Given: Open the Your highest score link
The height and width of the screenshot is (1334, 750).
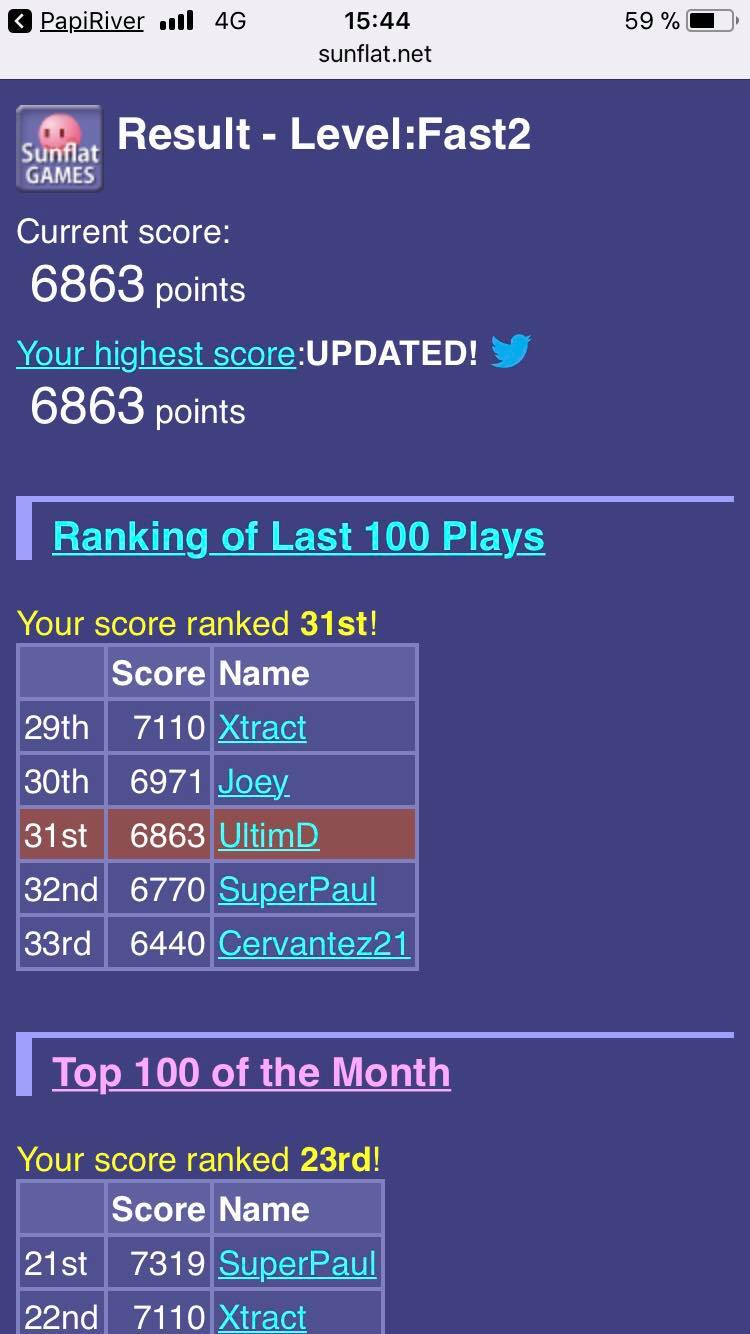Looking at the screenshot, I should [x=156, y=353].
